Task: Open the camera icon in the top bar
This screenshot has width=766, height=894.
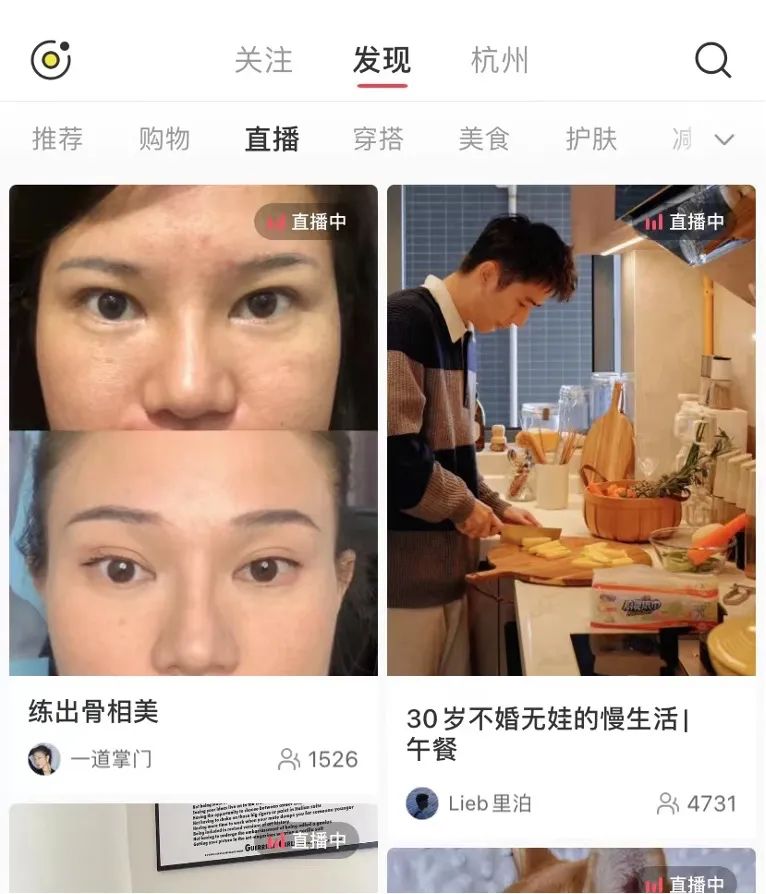Action: coord(51,60)
